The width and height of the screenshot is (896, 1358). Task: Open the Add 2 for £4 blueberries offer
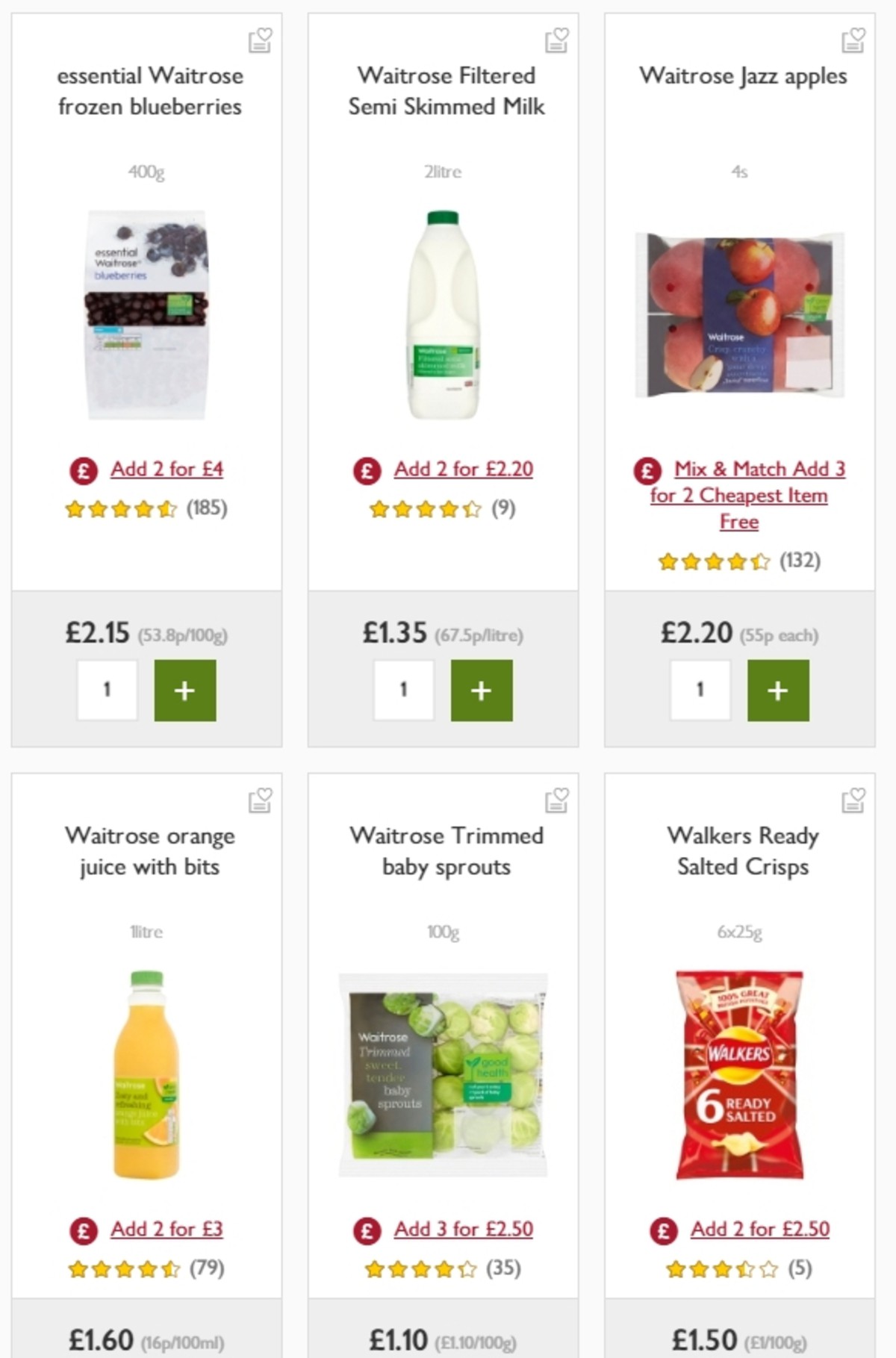click(167, 470)
